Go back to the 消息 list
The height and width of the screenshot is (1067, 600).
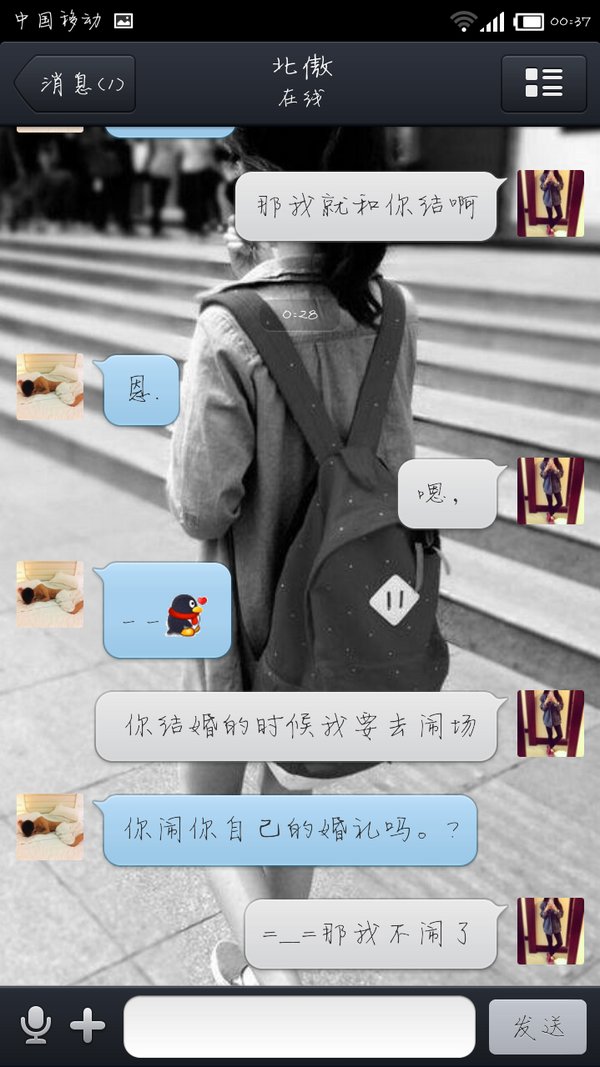point(75,83)
